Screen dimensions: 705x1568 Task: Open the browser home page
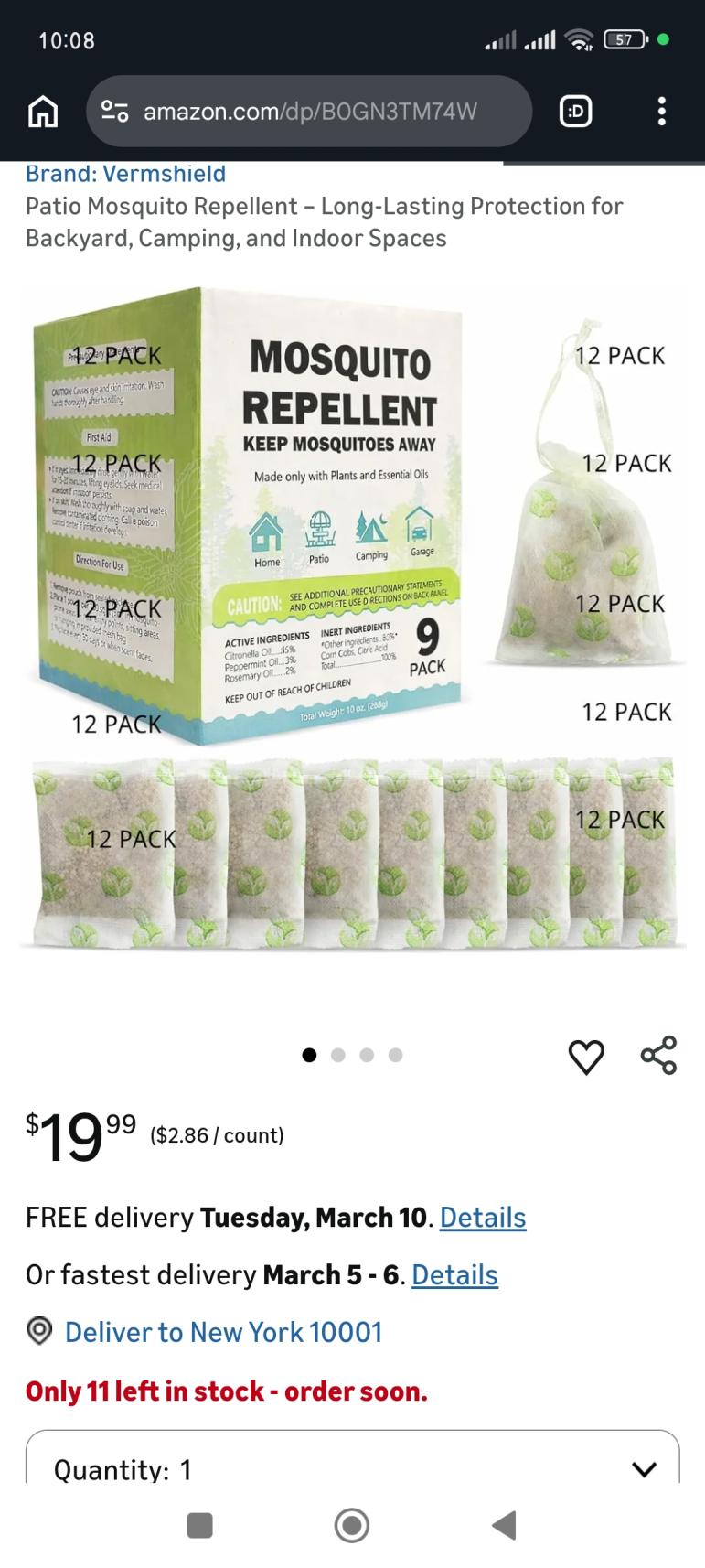[43, 112]
